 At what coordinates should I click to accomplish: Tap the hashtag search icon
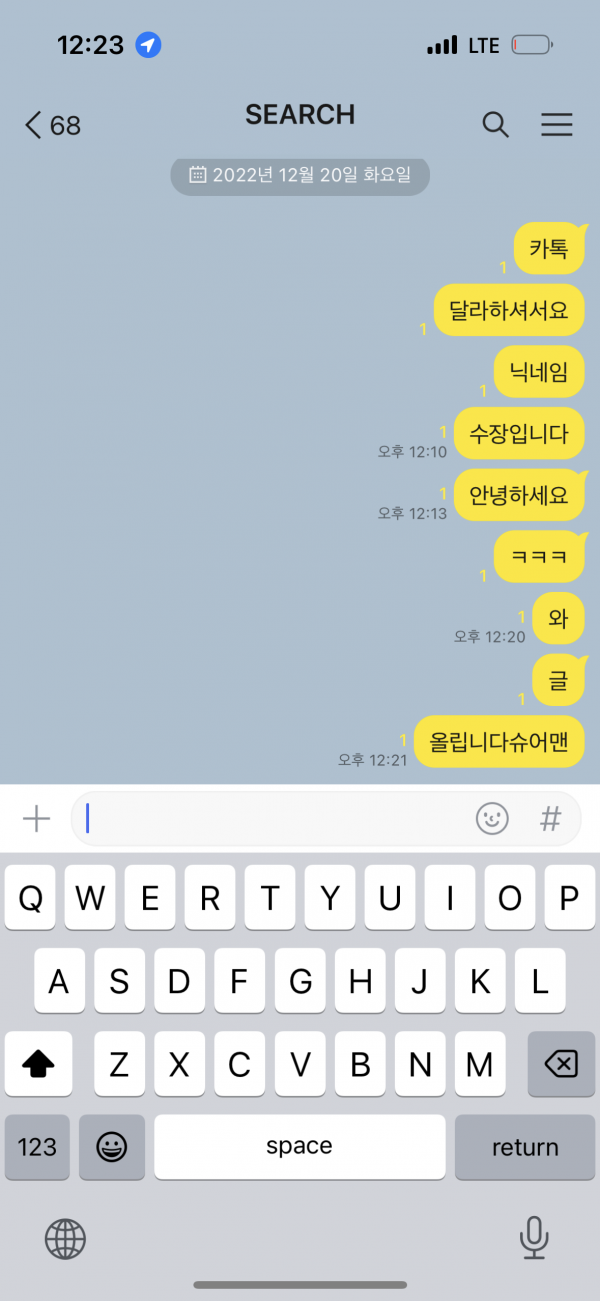click(550, 820)
